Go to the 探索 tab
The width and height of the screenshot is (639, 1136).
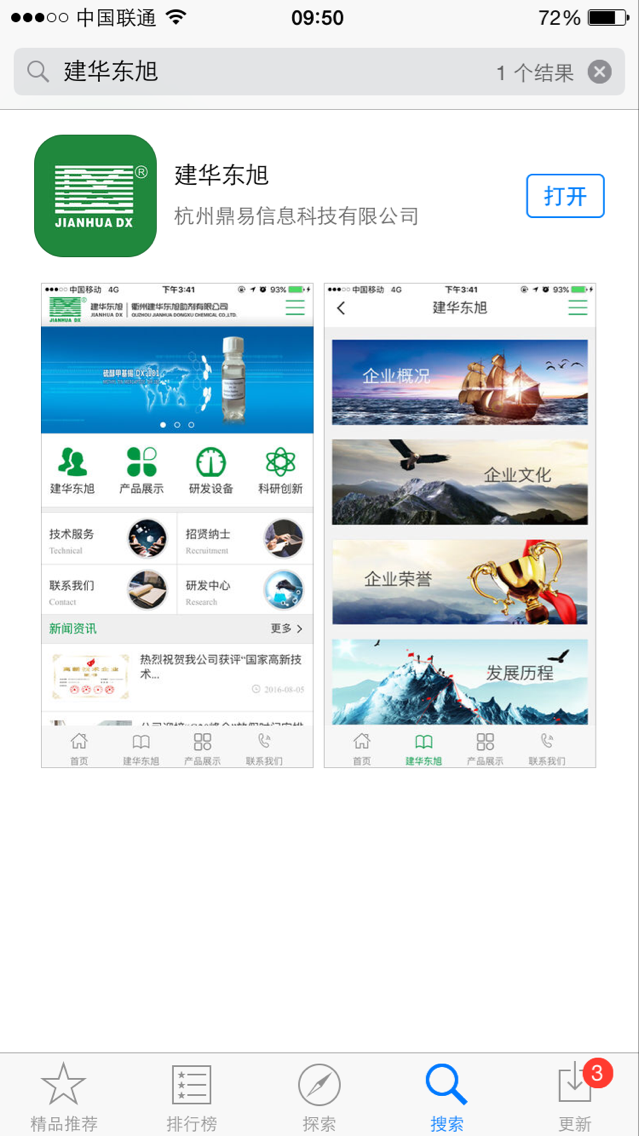pyautogui.click(x=319, y=1097)
